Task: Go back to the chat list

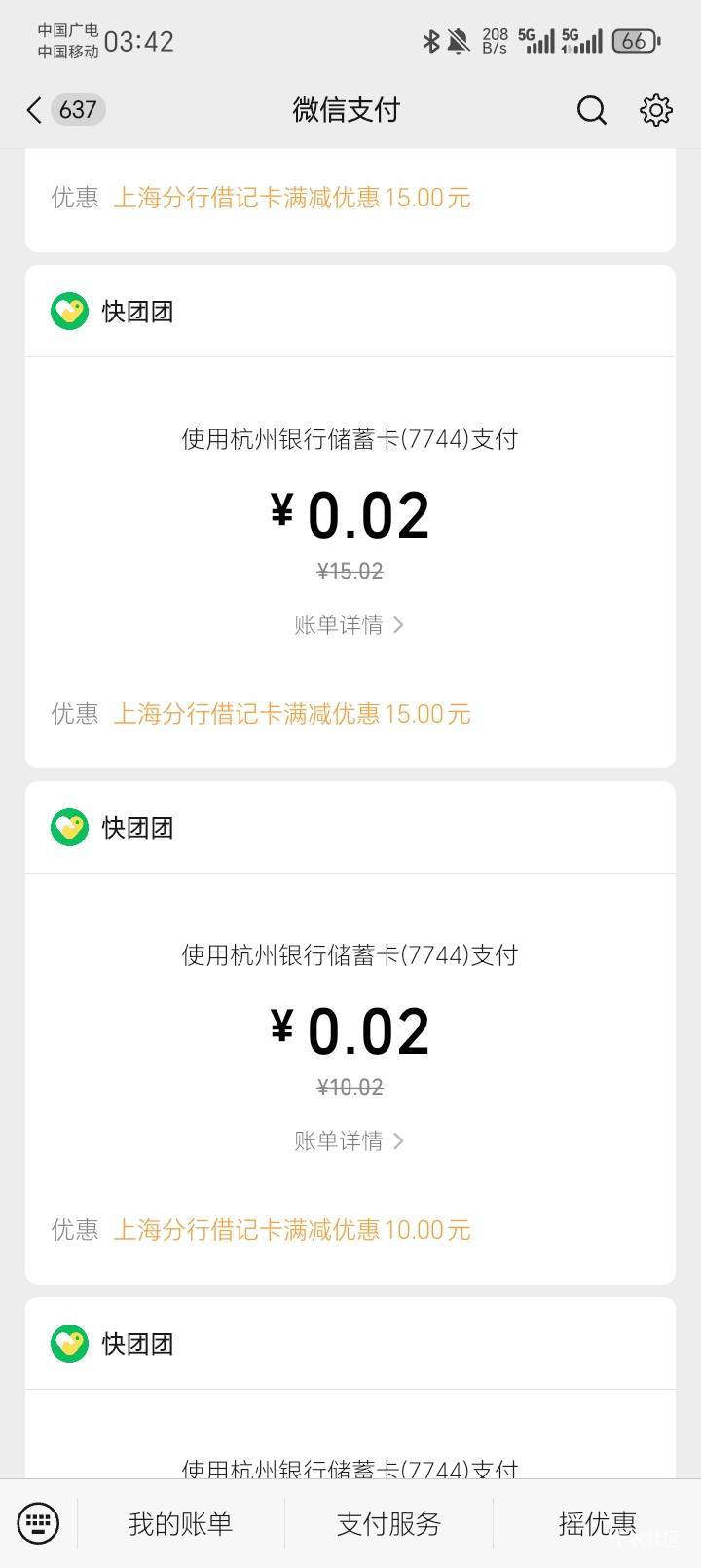Action: click(x=35, y=110)
